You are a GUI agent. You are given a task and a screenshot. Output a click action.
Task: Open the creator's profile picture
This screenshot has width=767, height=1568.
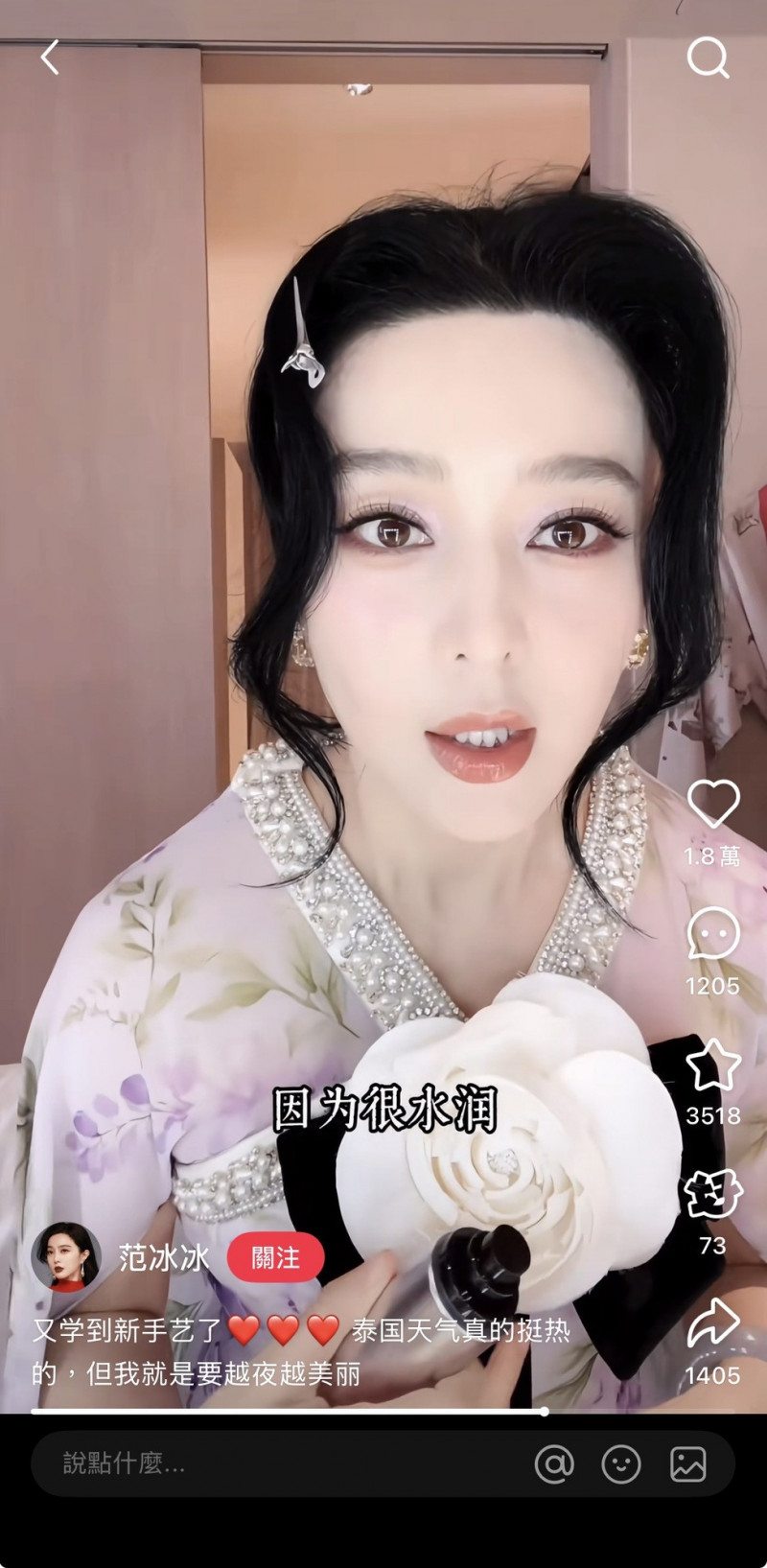pos(66,1256)
